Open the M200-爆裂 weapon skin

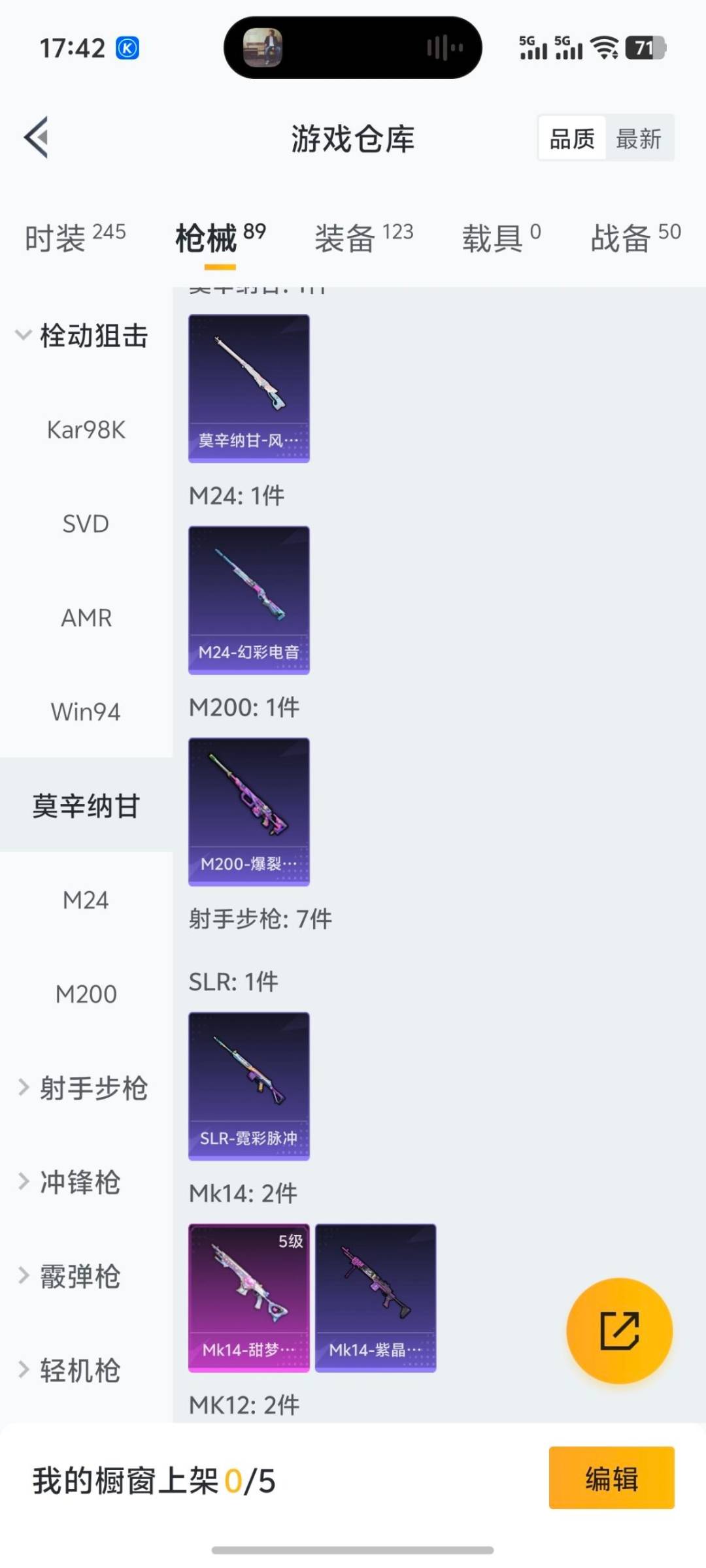coord(248,811)
